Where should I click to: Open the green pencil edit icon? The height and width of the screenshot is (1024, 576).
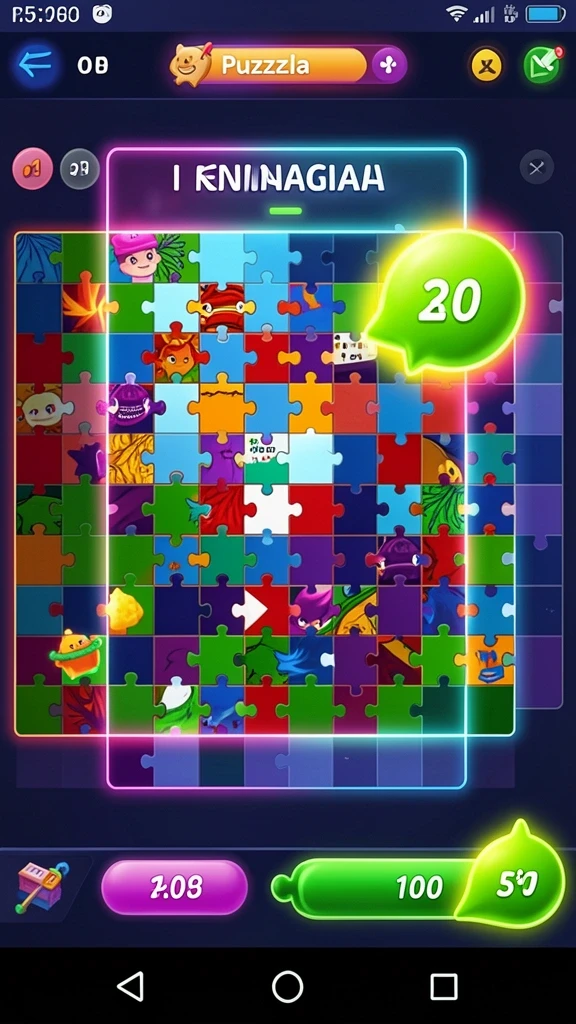point(543,65)
